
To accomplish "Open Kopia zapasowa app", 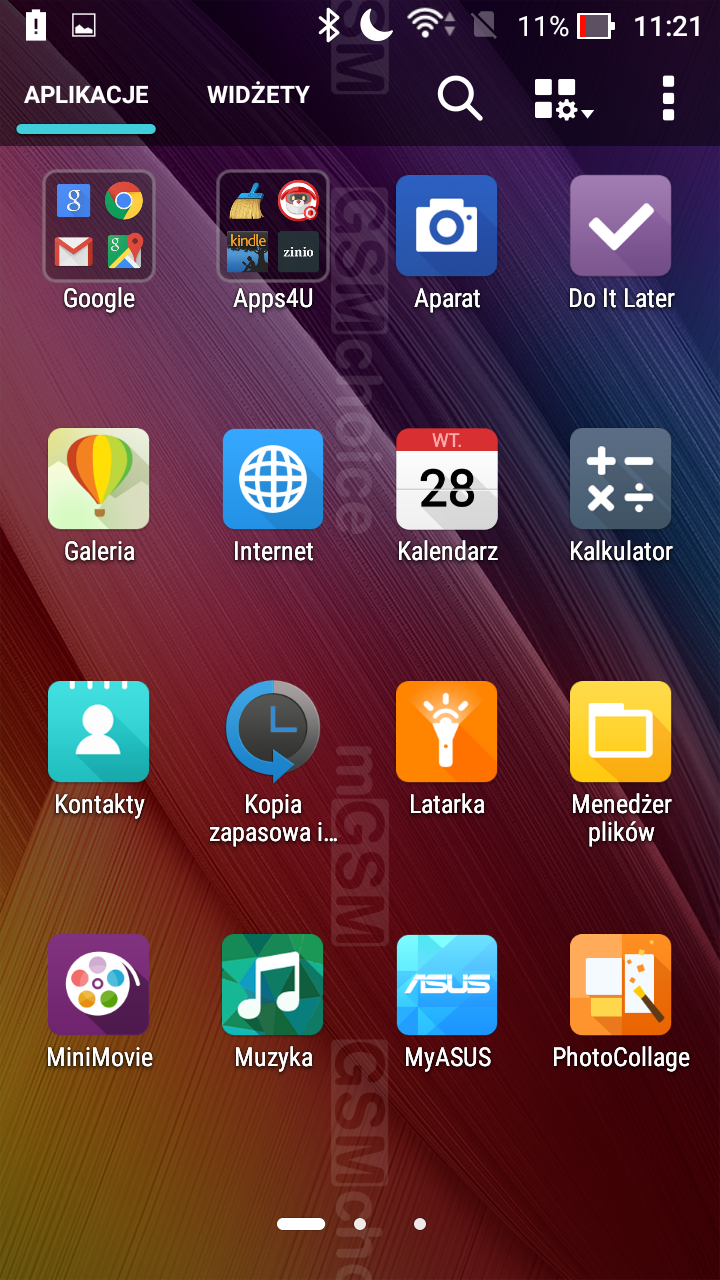I will tap(273, 732).
